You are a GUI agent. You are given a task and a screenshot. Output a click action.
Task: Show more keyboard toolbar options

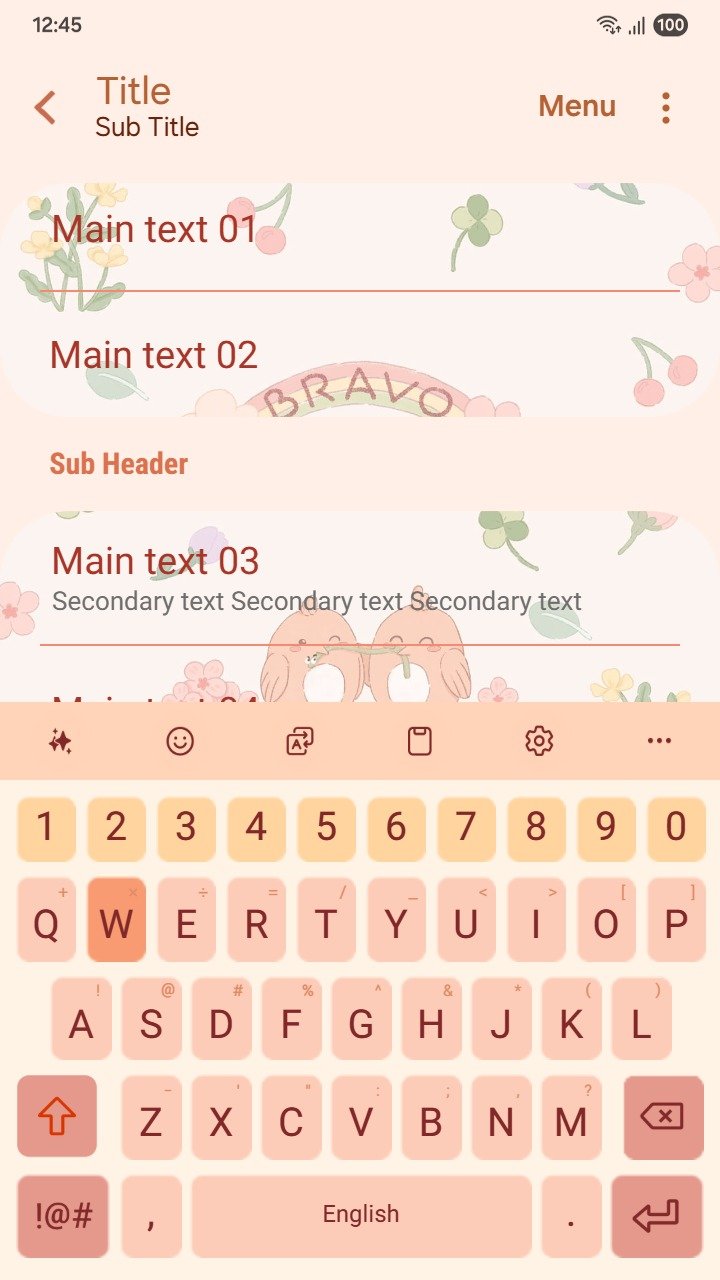click(x=659, y=741)
